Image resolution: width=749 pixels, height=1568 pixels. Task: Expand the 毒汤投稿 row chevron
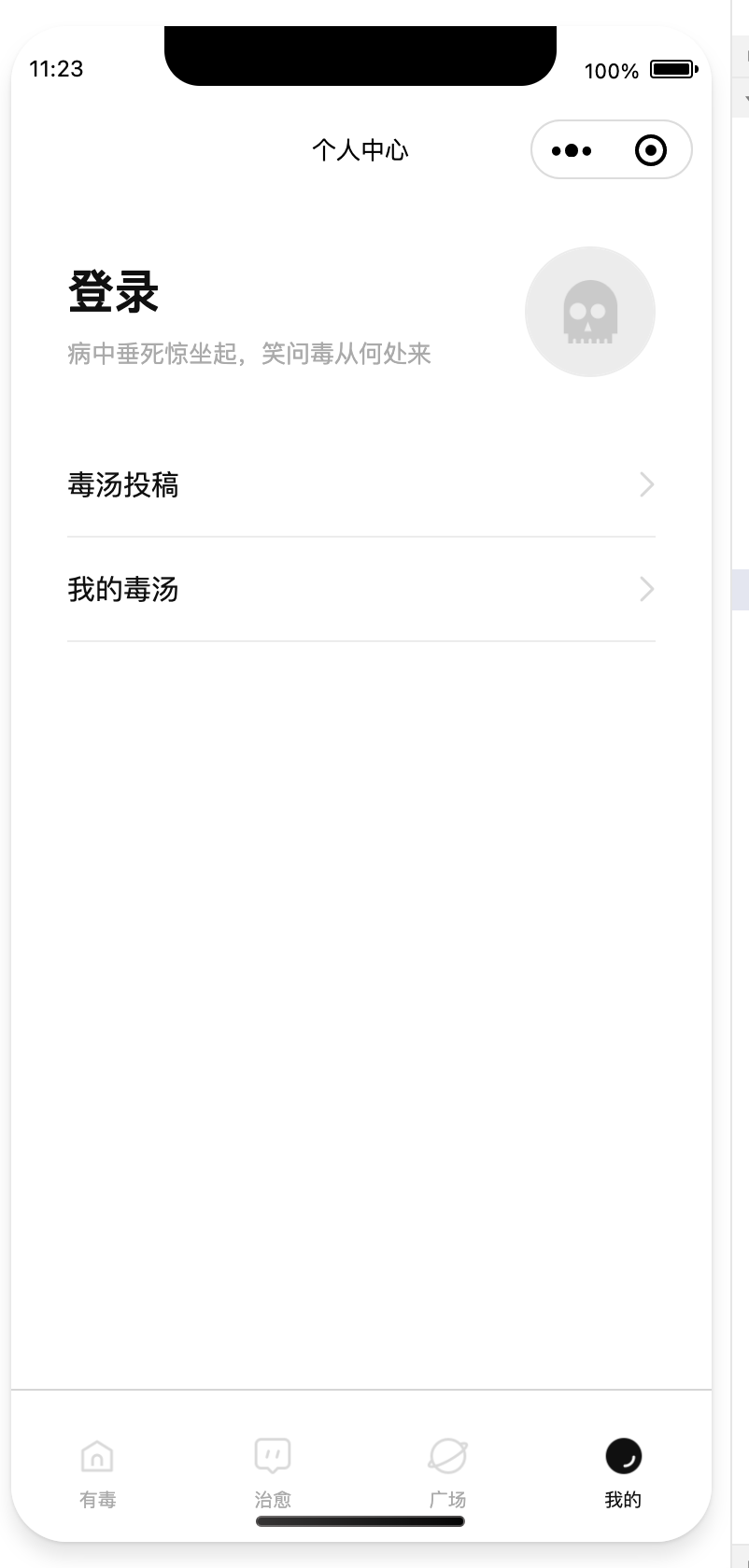click(646, 484)
